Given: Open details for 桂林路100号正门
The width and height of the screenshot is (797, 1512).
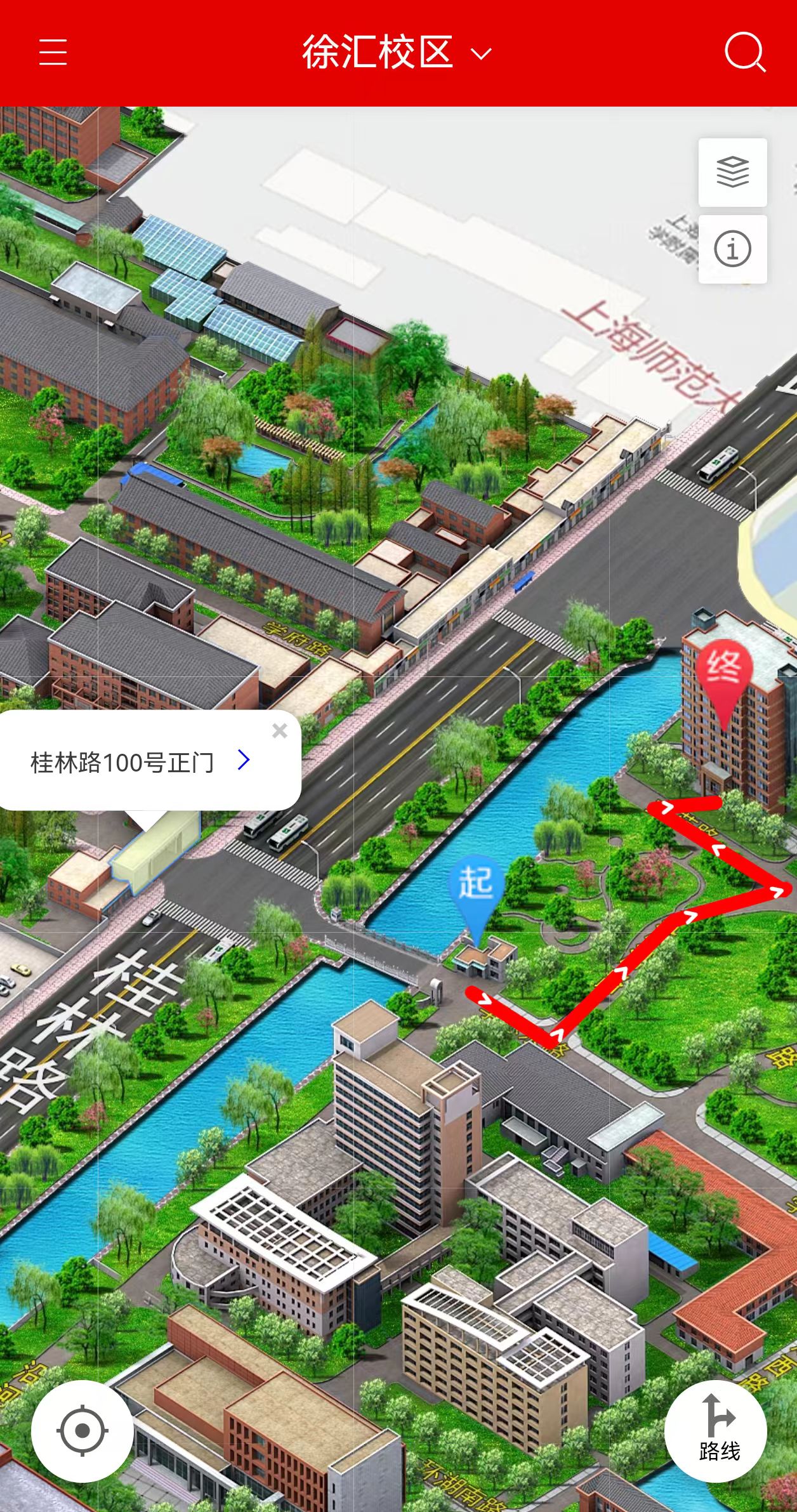Looking at the screenshot, I should click(x=244, y=759).
